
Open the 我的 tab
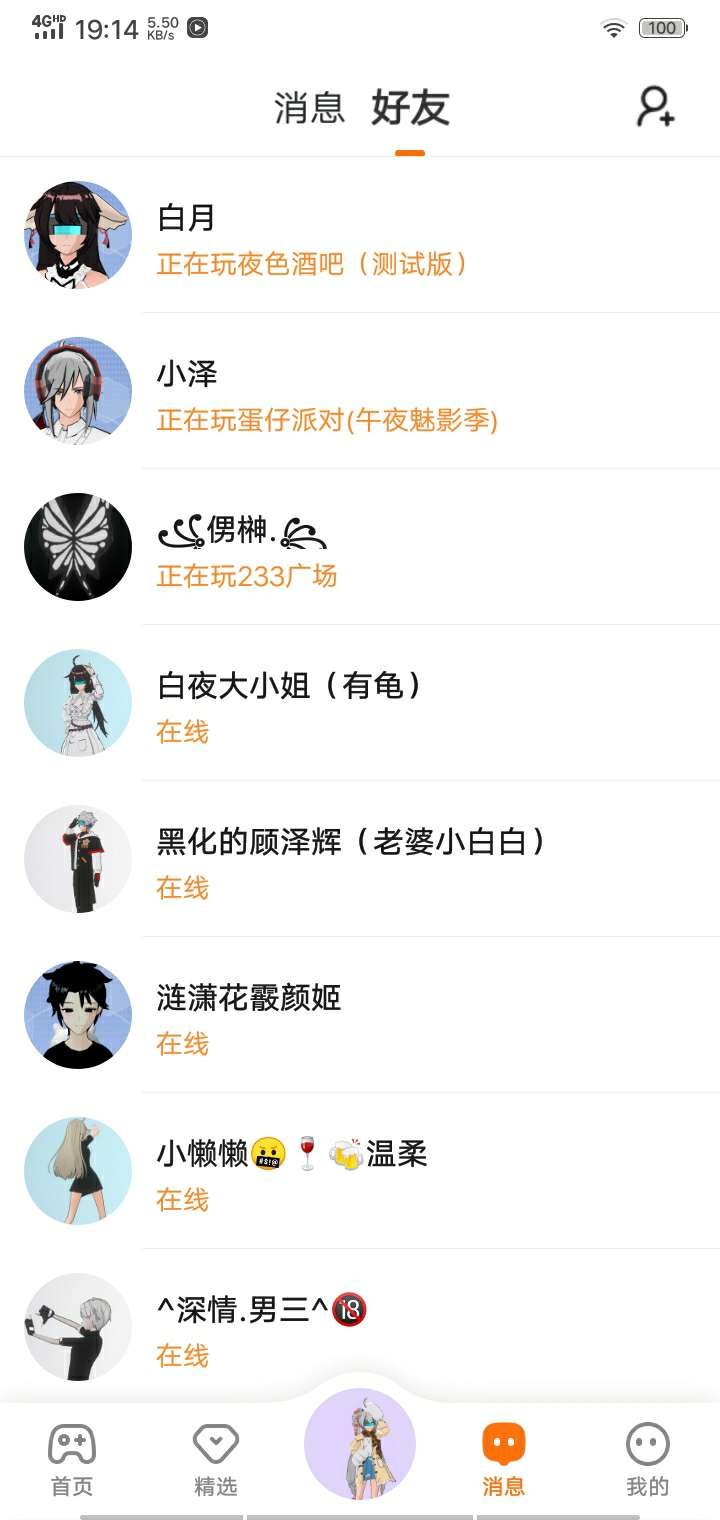(x=647, y=1460)
